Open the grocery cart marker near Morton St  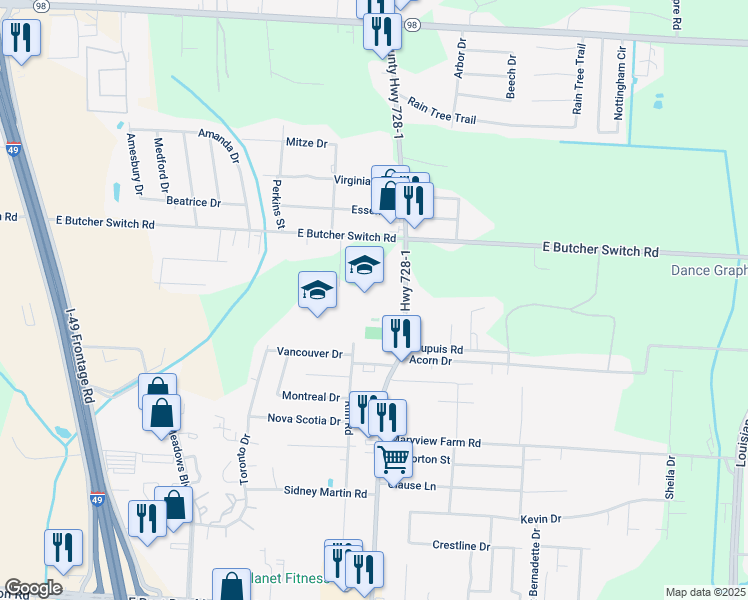click(393, 462)
